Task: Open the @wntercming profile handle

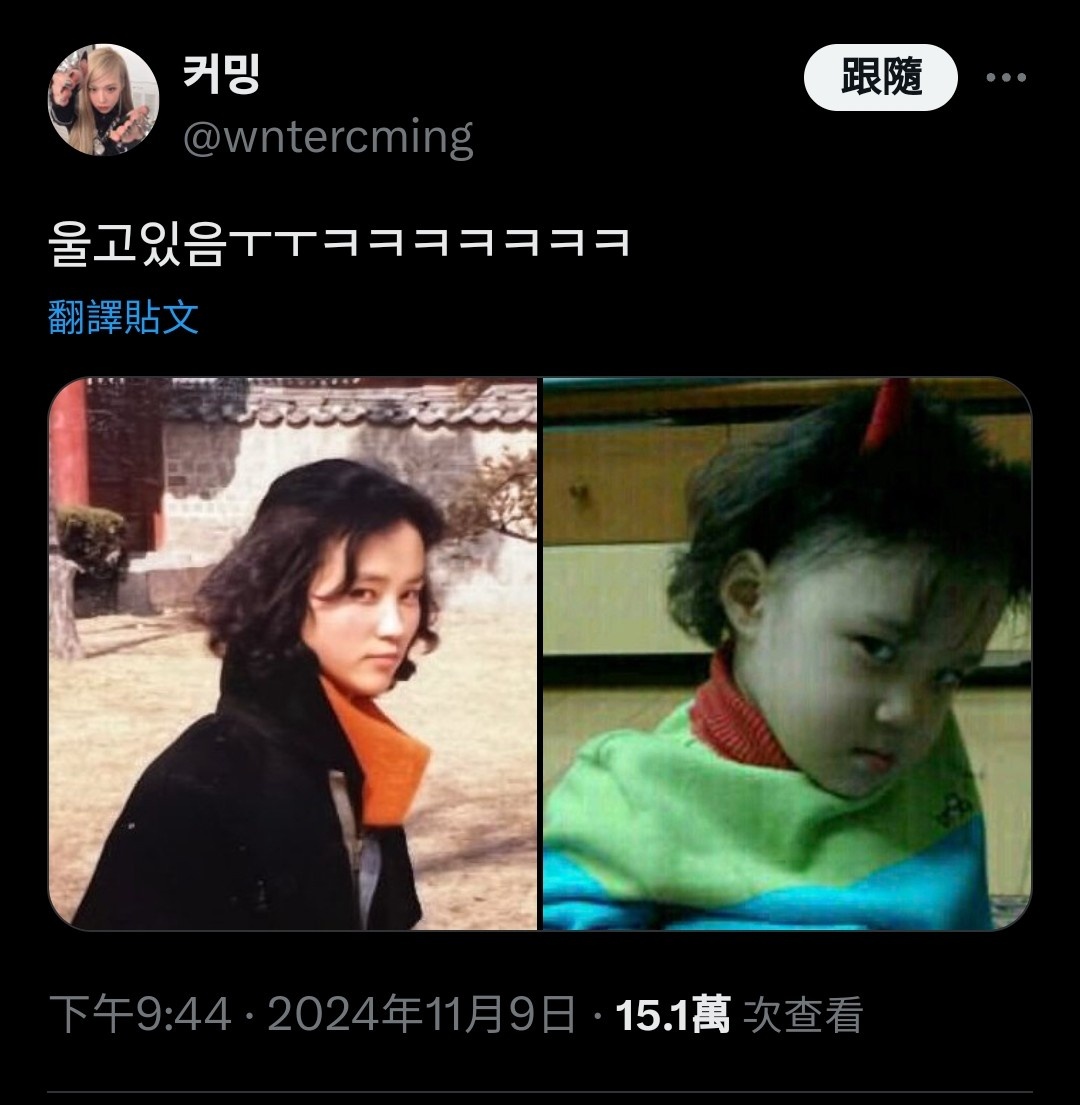Action: tap(328, 137)
